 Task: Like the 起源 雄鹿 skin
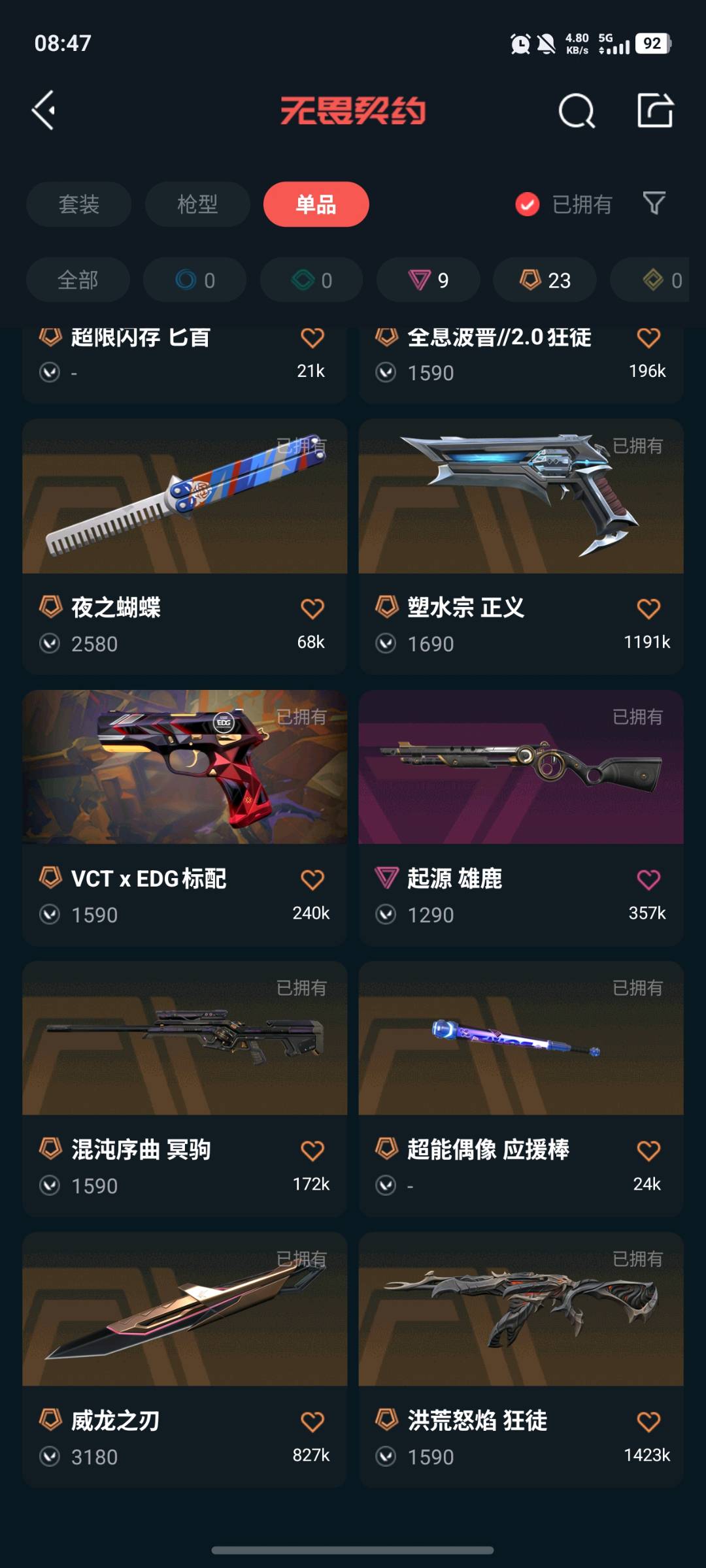tap(648, 879)
